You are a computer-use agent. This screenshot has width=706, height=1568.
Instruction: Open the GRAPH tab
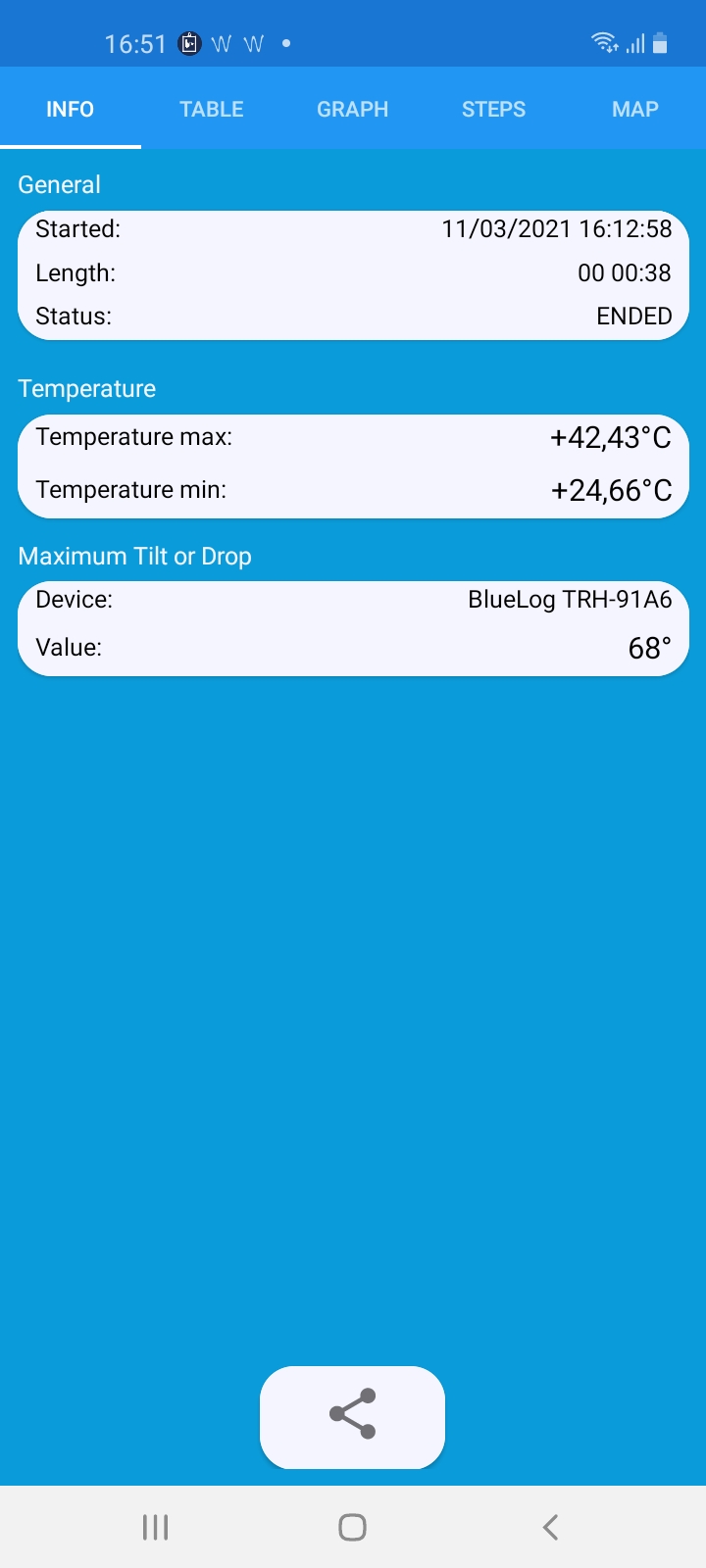[353, 109]
